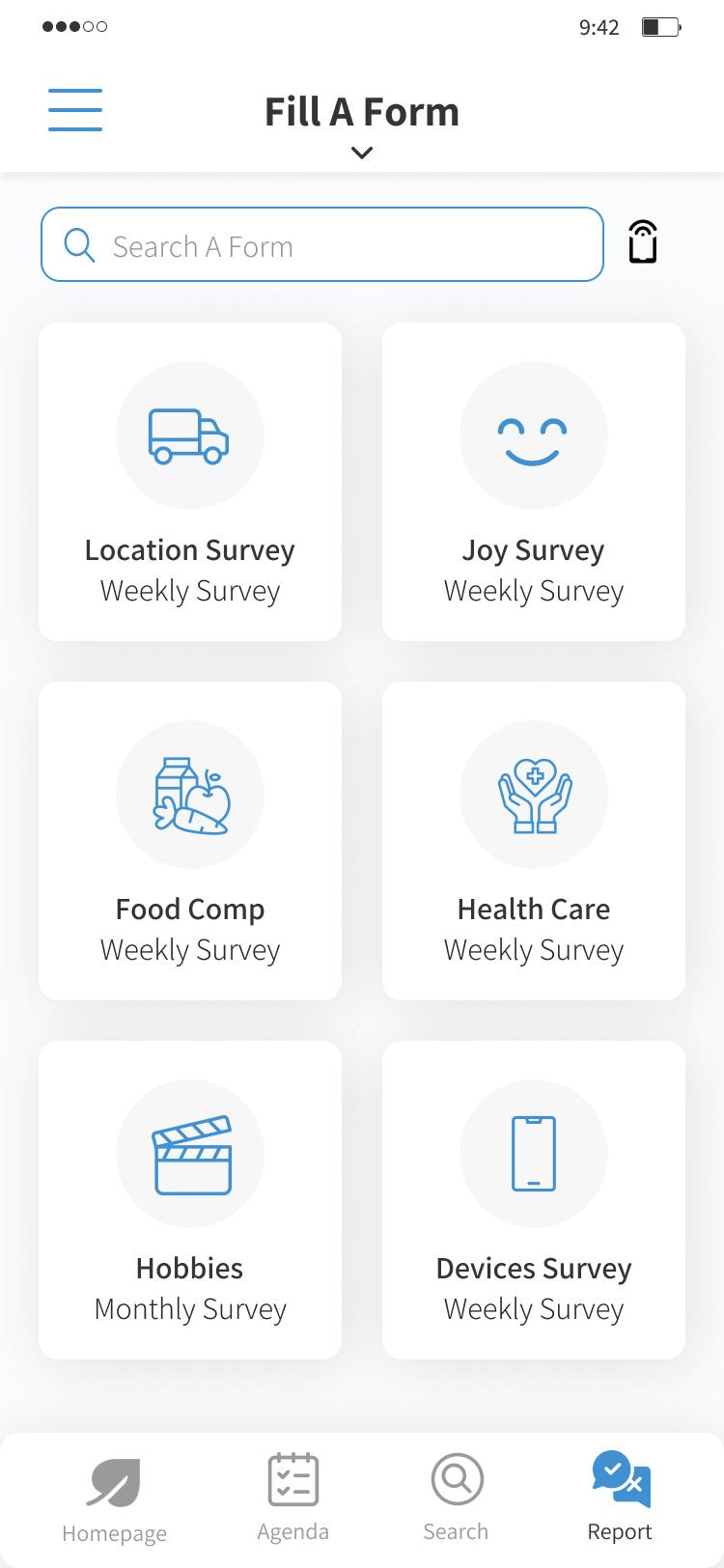The width and height of the screenshot is (724, 1568).
Task: Select the Food Comp weekly survey
Action: [190, 841]
